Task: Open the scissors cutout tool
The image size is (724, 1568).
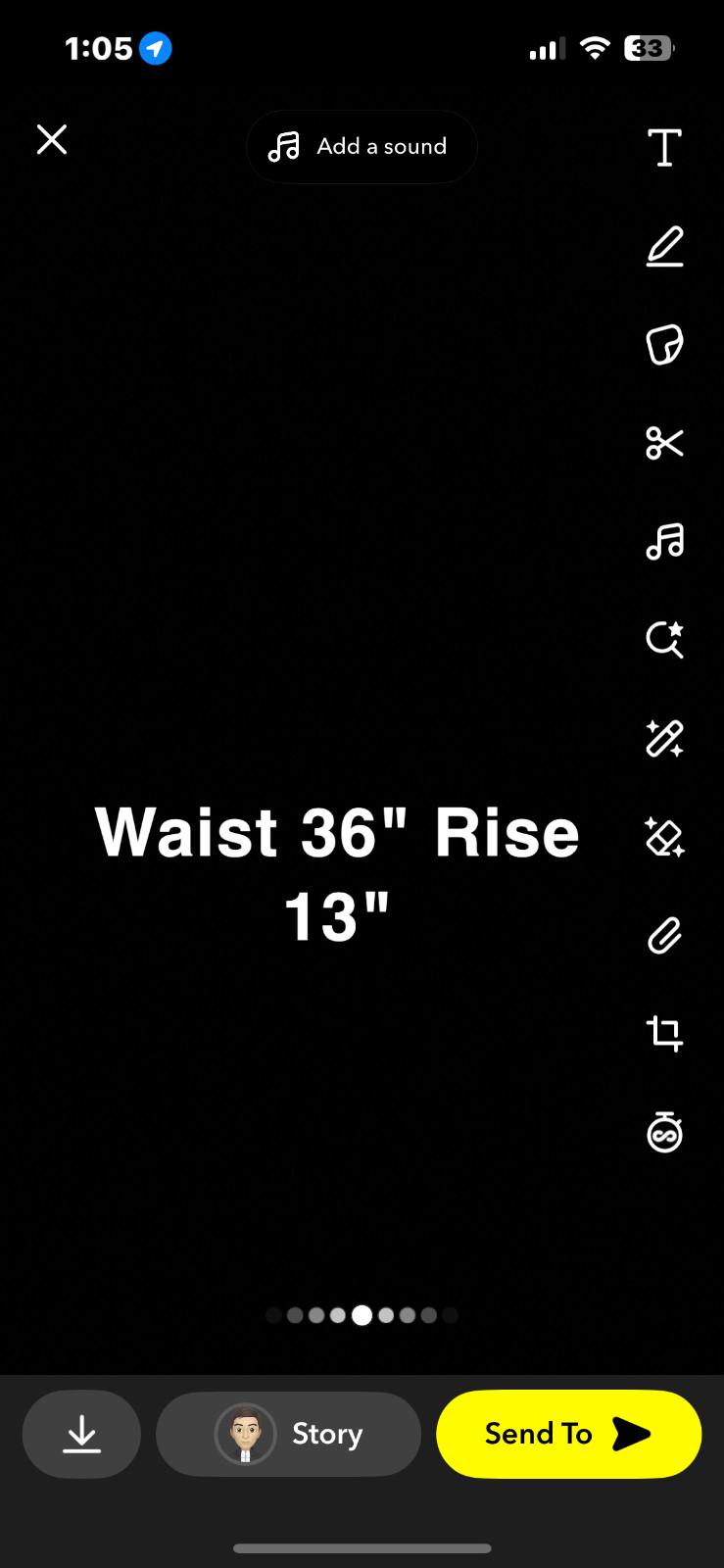Action: coord(664,443)
